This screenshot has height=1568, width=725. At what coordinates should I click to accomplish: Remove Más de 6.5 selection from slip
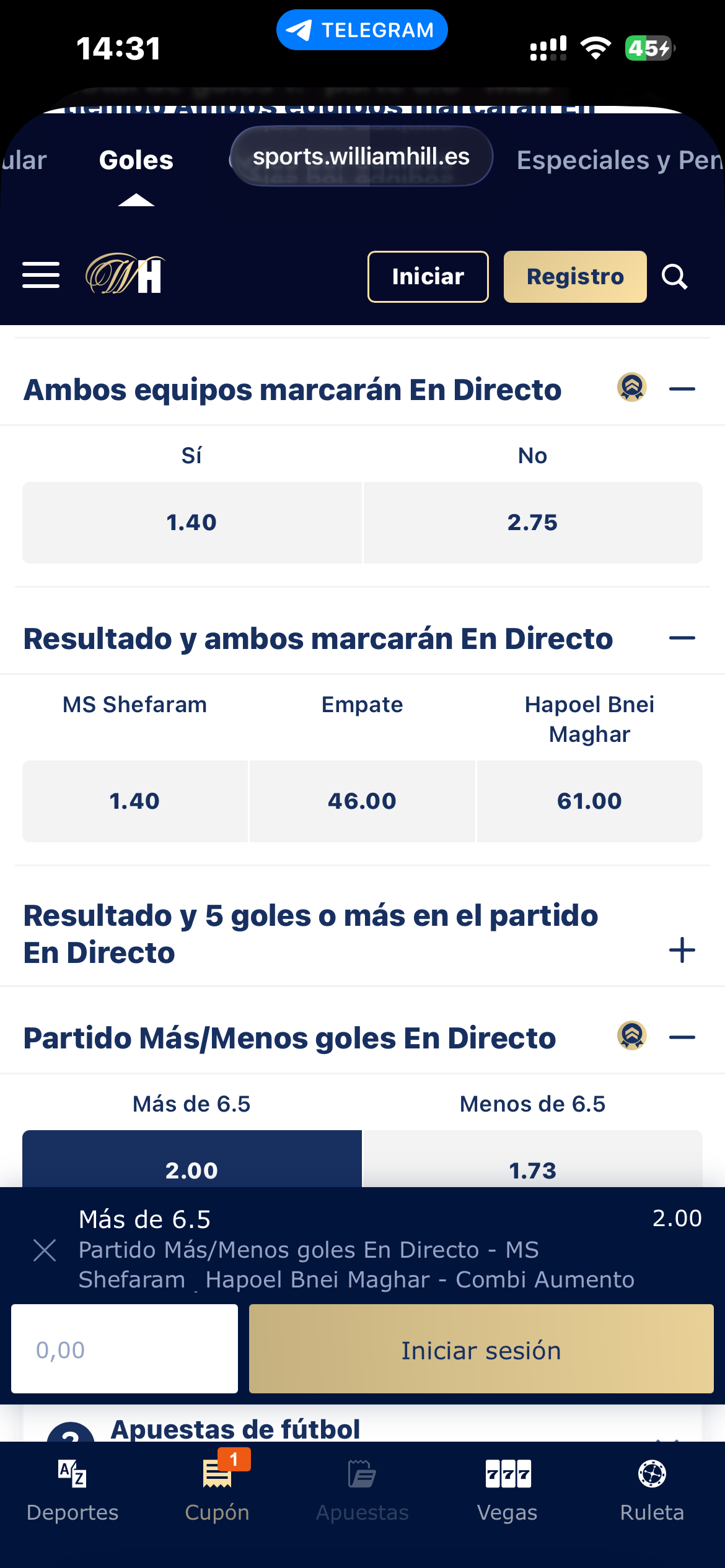45,1250
